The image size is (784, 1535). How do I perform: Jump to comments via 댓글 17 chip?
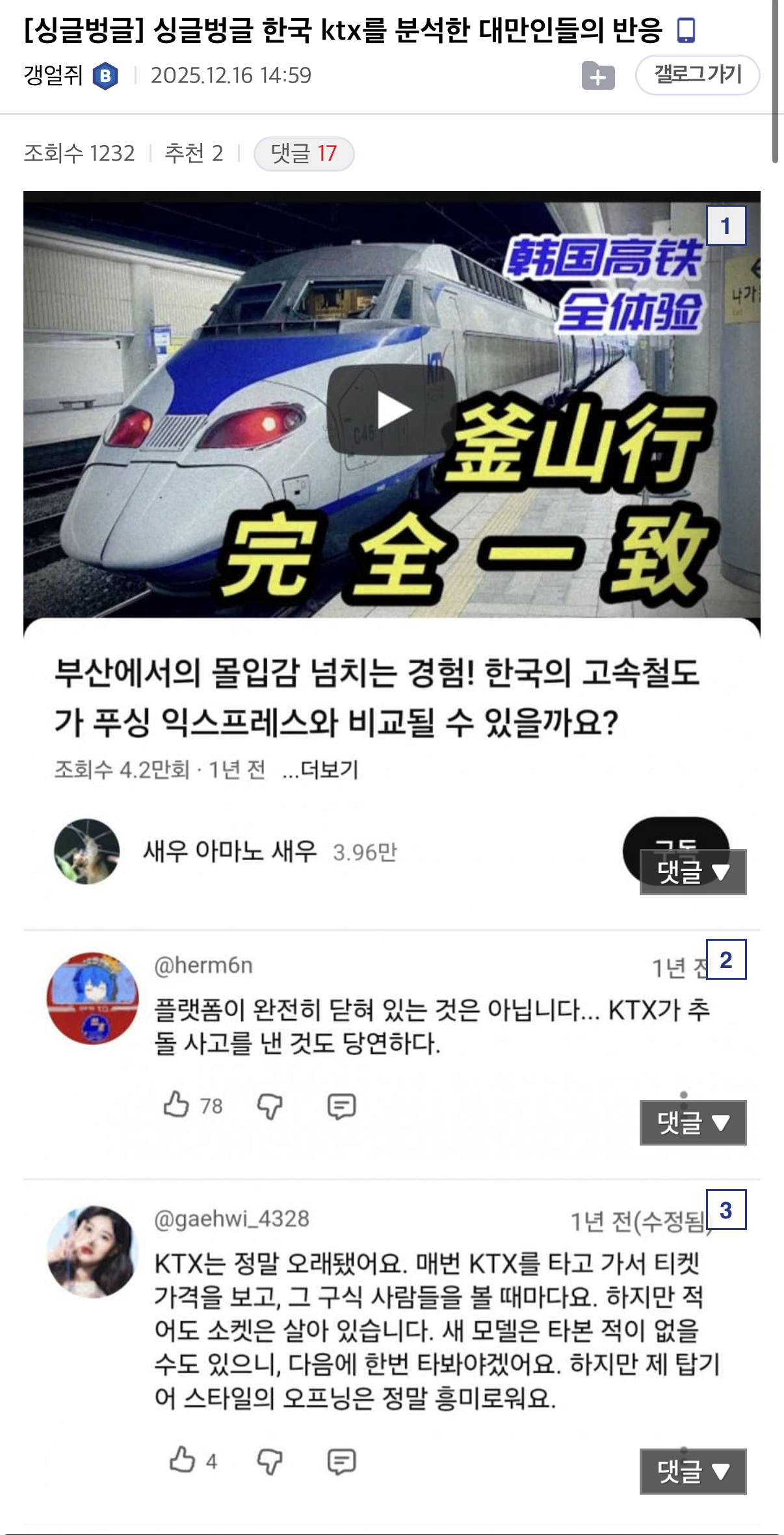click(304, 154)
